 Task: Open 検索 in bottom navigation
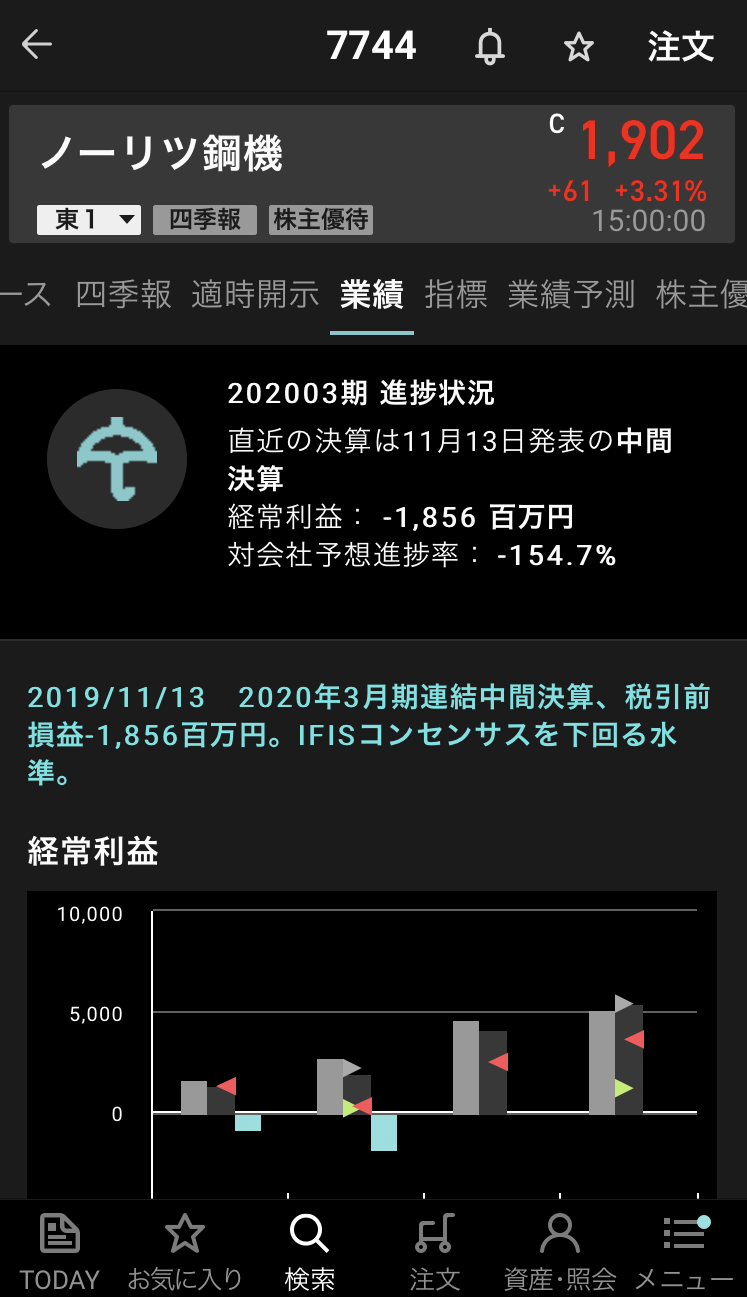coord(310,1251)
